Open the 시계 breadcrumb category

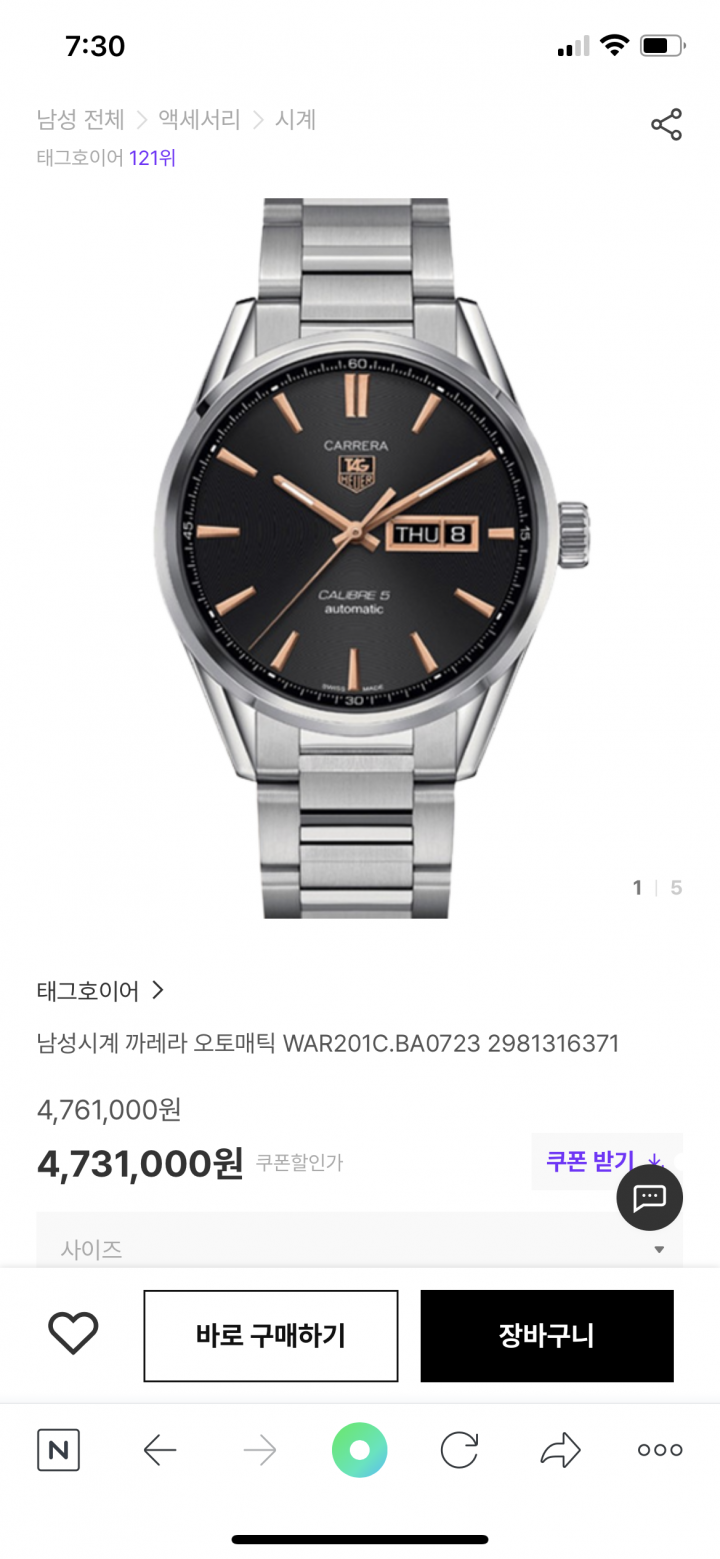pyautogui.click(x=295, y=120)
